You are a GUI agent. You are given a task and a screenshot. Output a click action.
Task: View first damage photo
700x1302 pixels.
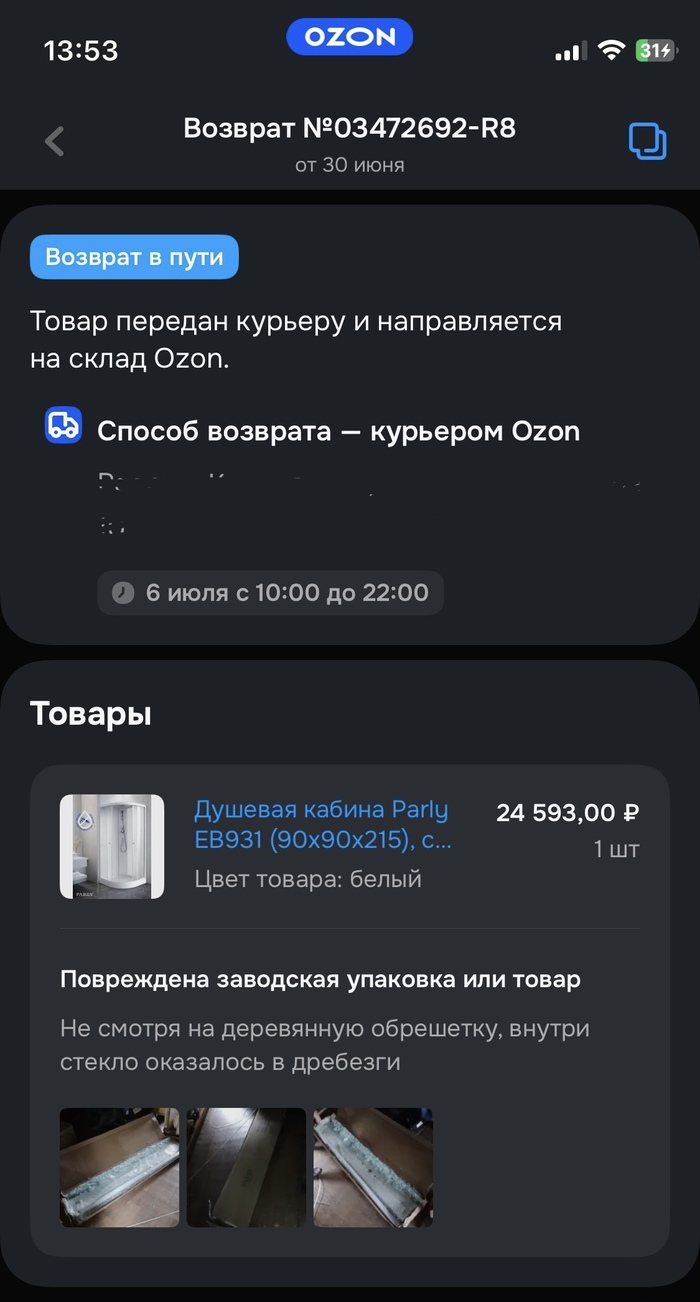pyautogui.click(x=120, y=1167)
